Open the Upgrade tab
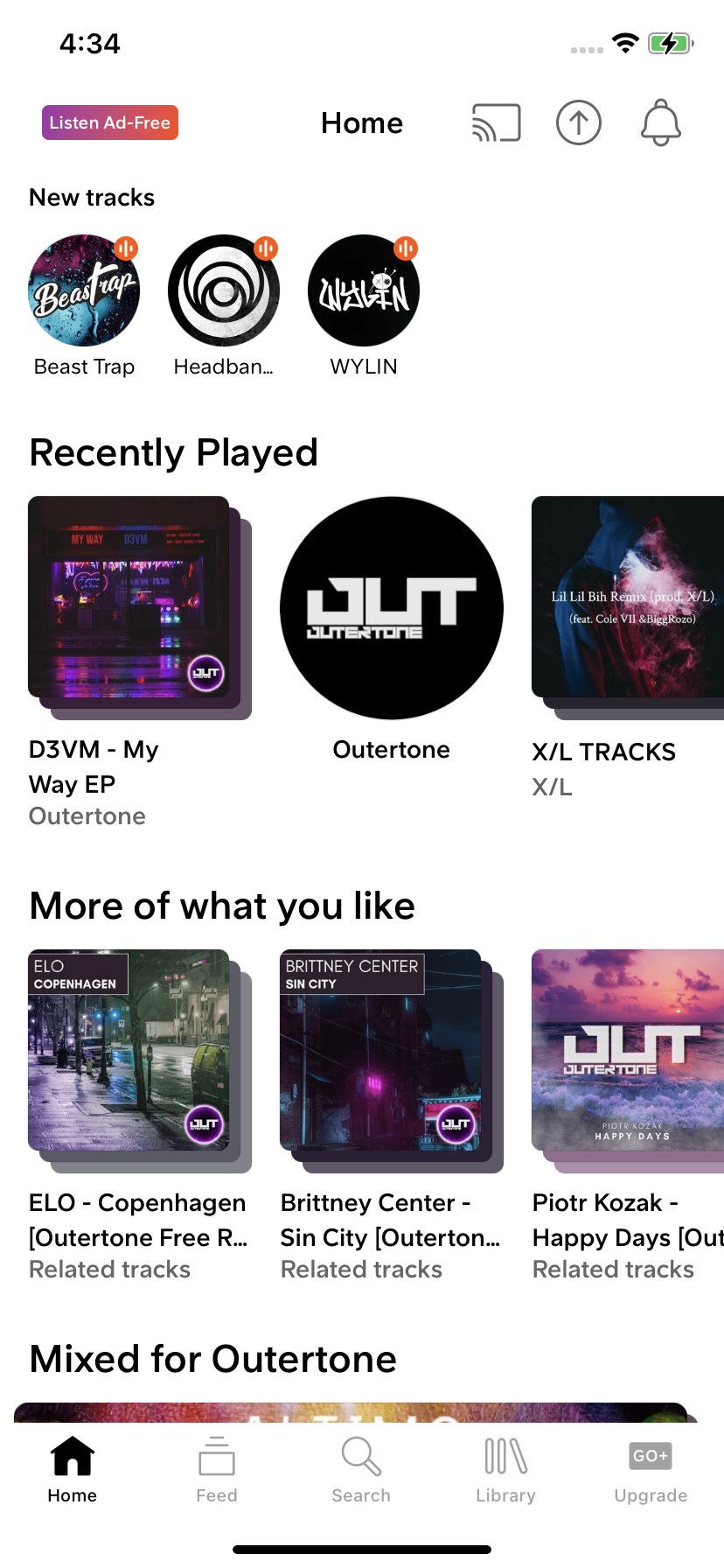The width and height of the screenshot is (724, 1568). click(x=651, y=1470)
